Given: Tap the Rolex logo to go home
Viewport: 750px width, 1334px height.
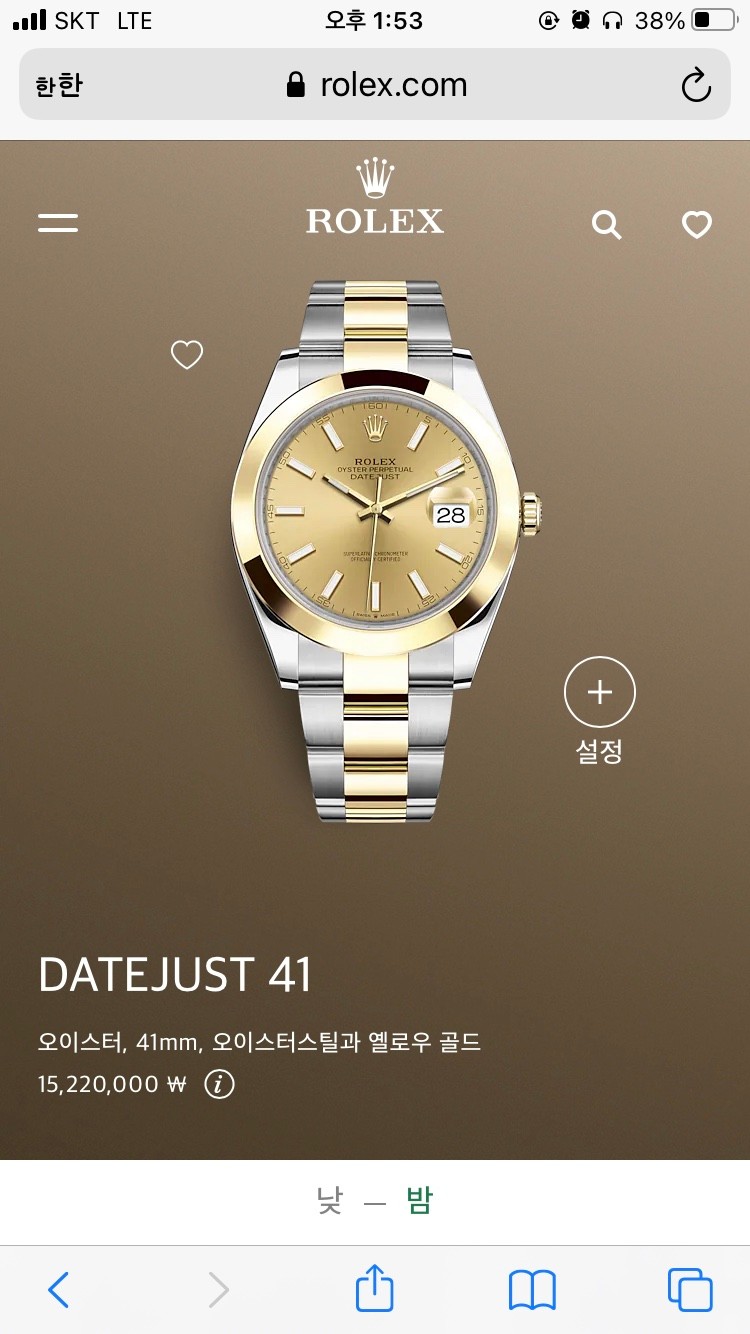Looking at the screenshot, I should (375, 198).
